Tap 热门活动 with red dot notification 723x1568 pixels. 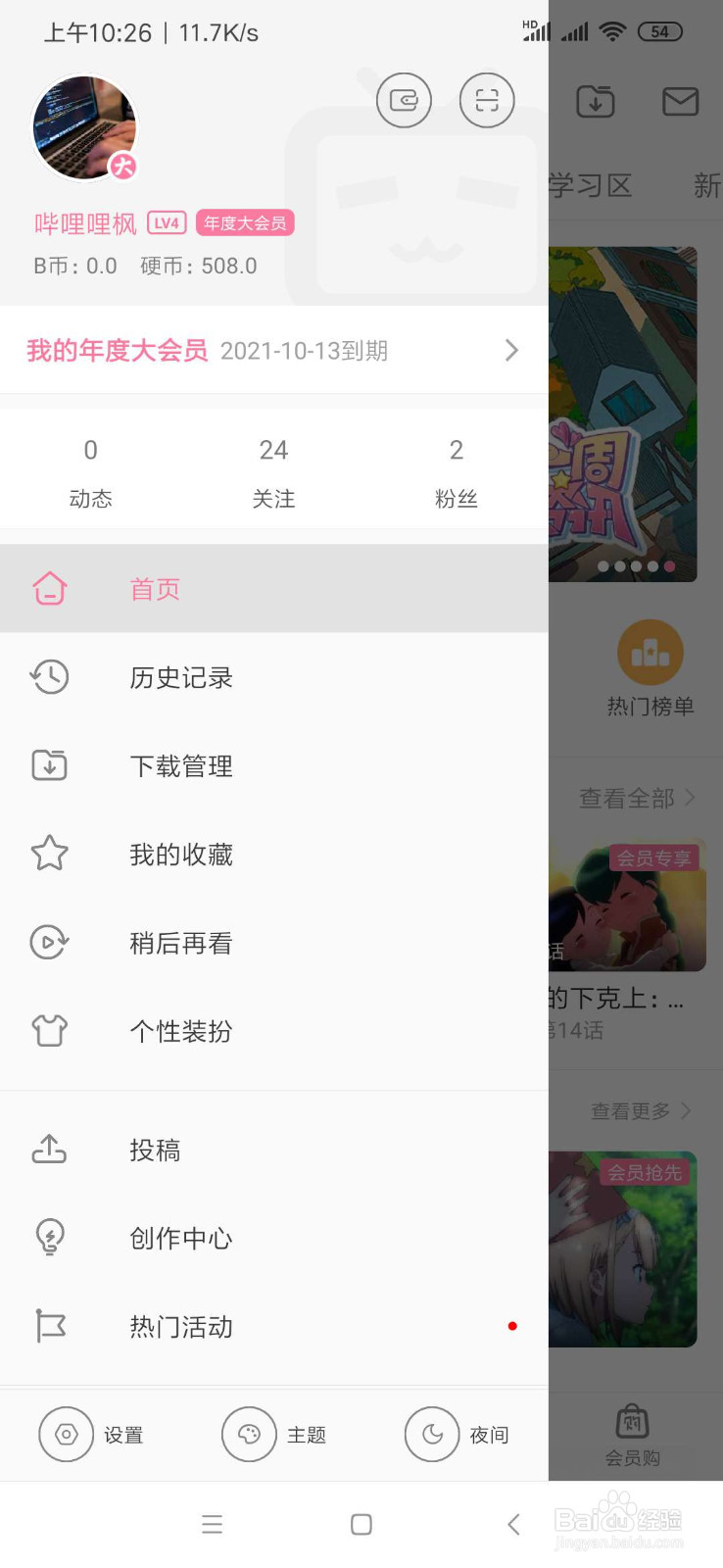click(180, 1327)
